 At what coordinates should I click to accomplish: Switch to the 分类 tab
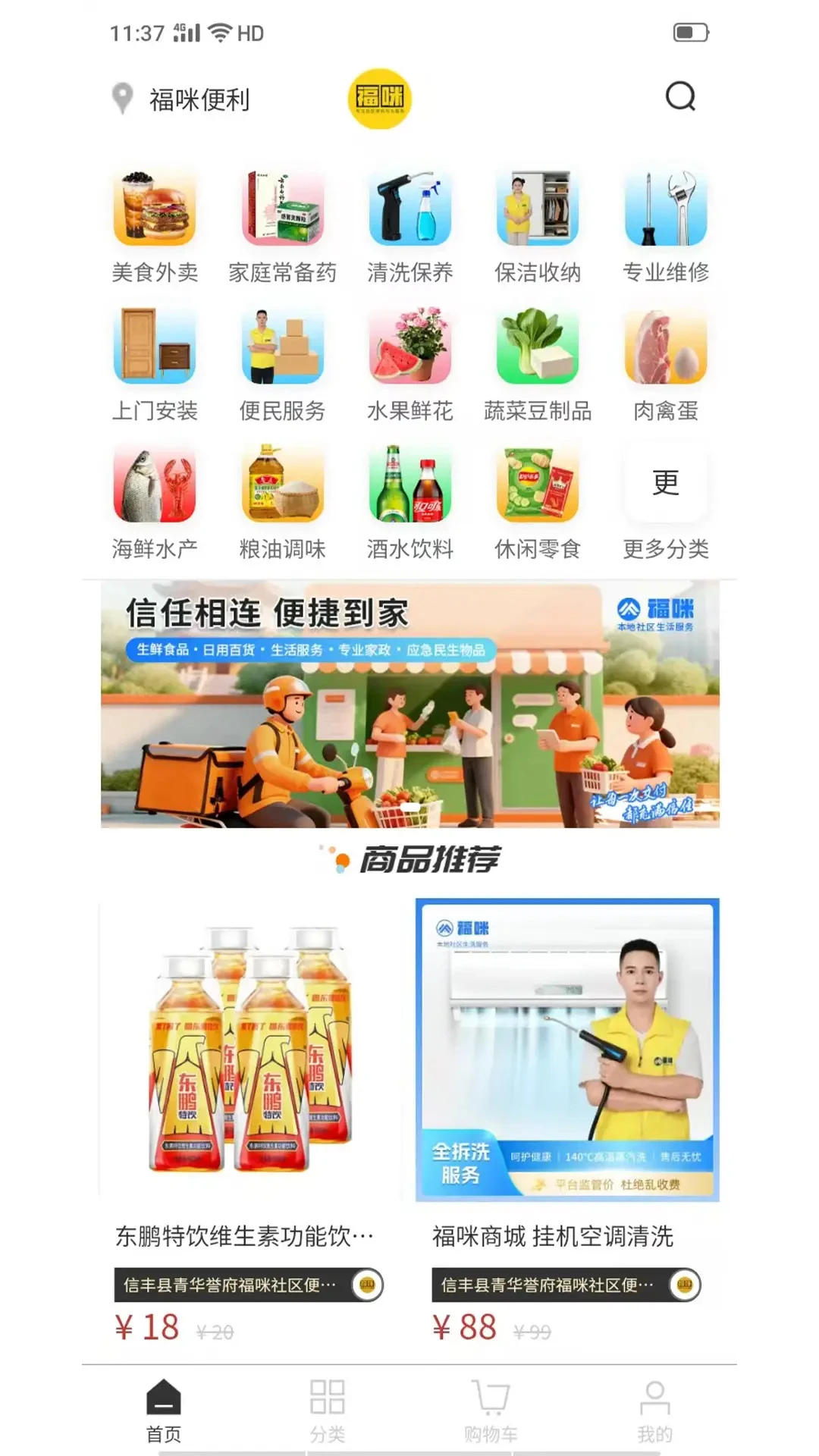coord(327,1410)
